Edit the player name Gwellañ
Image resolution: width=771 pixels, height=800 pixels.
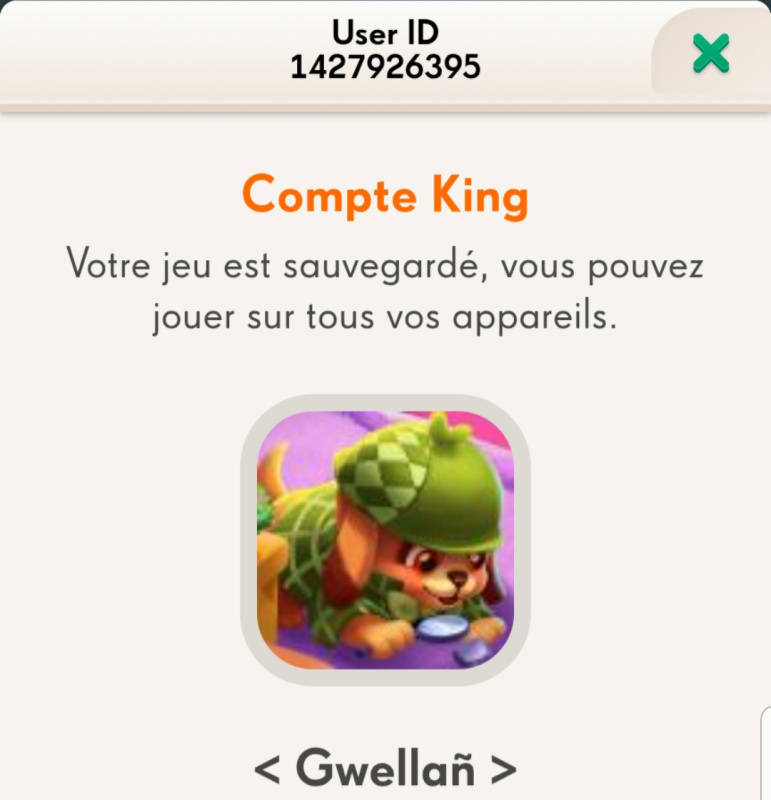(385, 768)
